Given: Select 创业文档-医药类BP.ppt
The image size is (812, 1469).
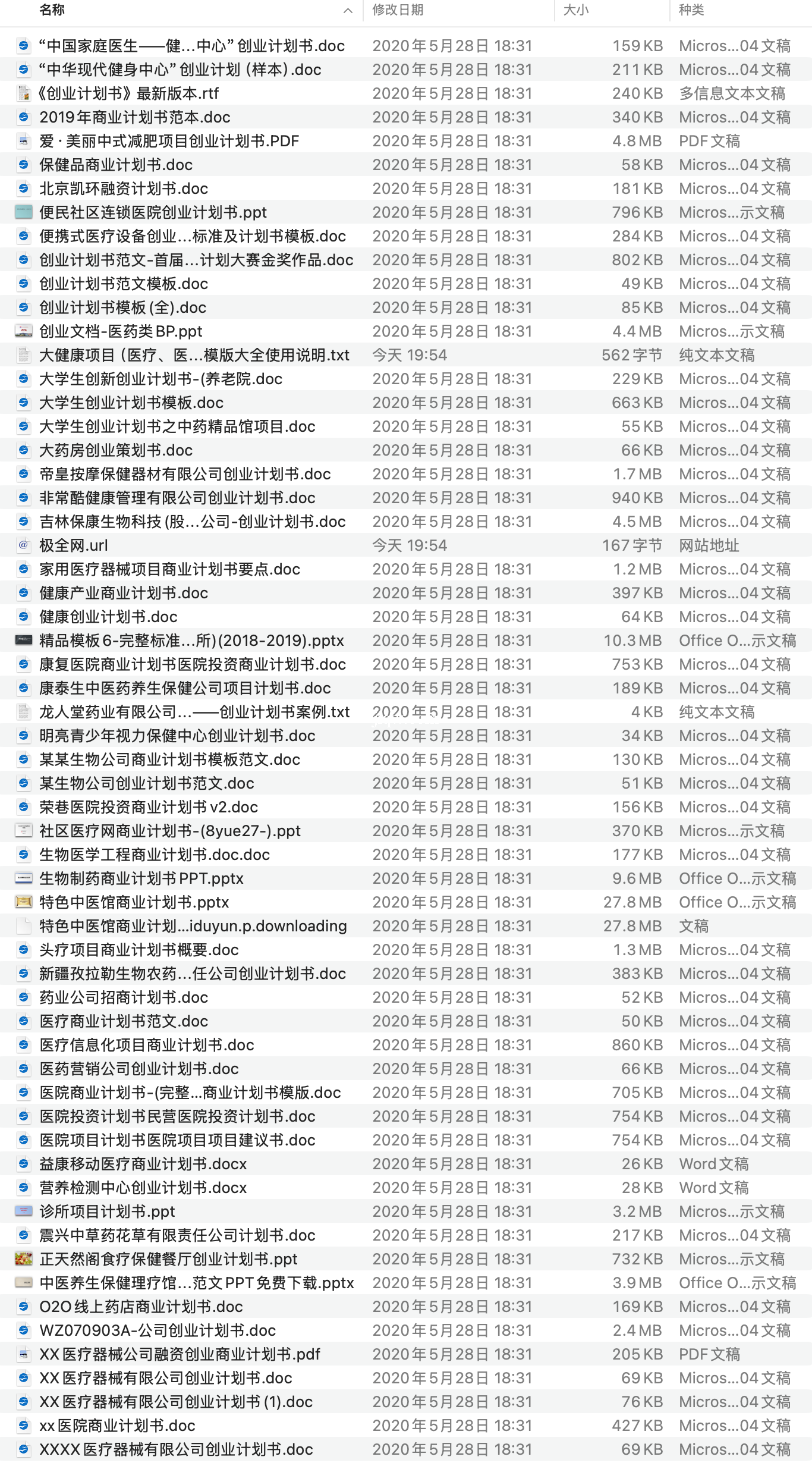Looking at the screenshot, I should tap(121, 331).
